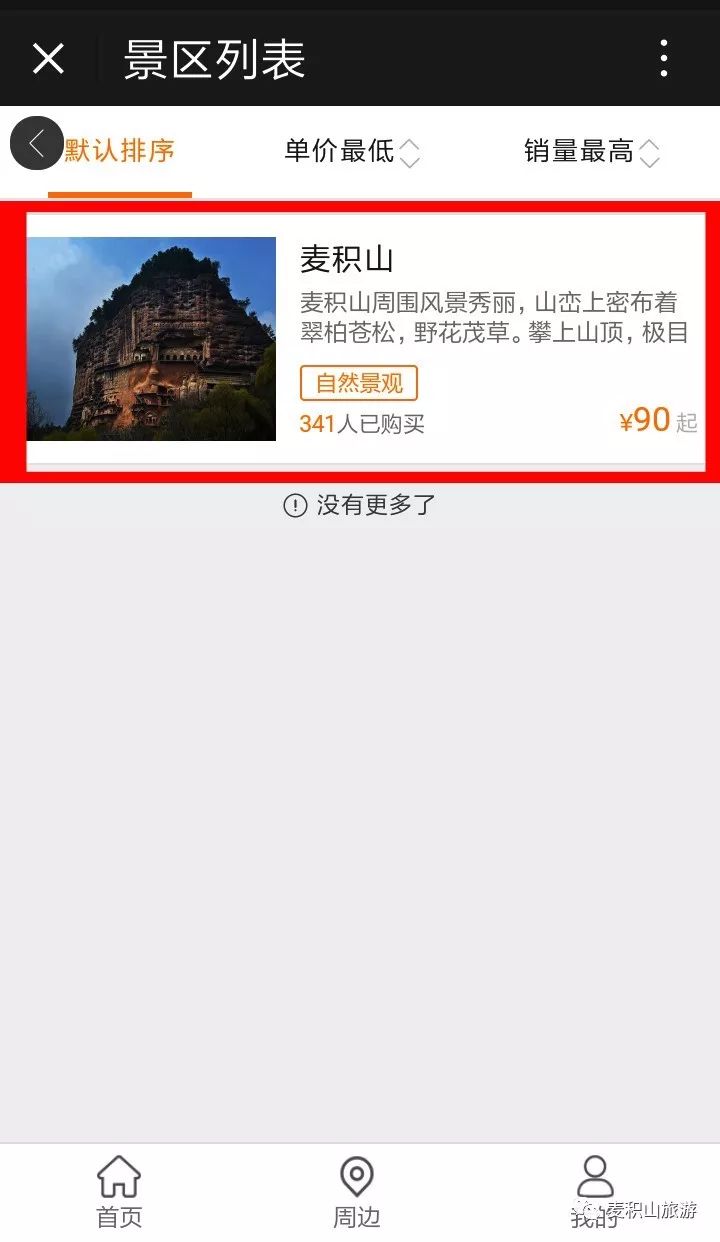Close the 景区列表 page
This screenshot has width=720, height=1242.
point(48,59)
